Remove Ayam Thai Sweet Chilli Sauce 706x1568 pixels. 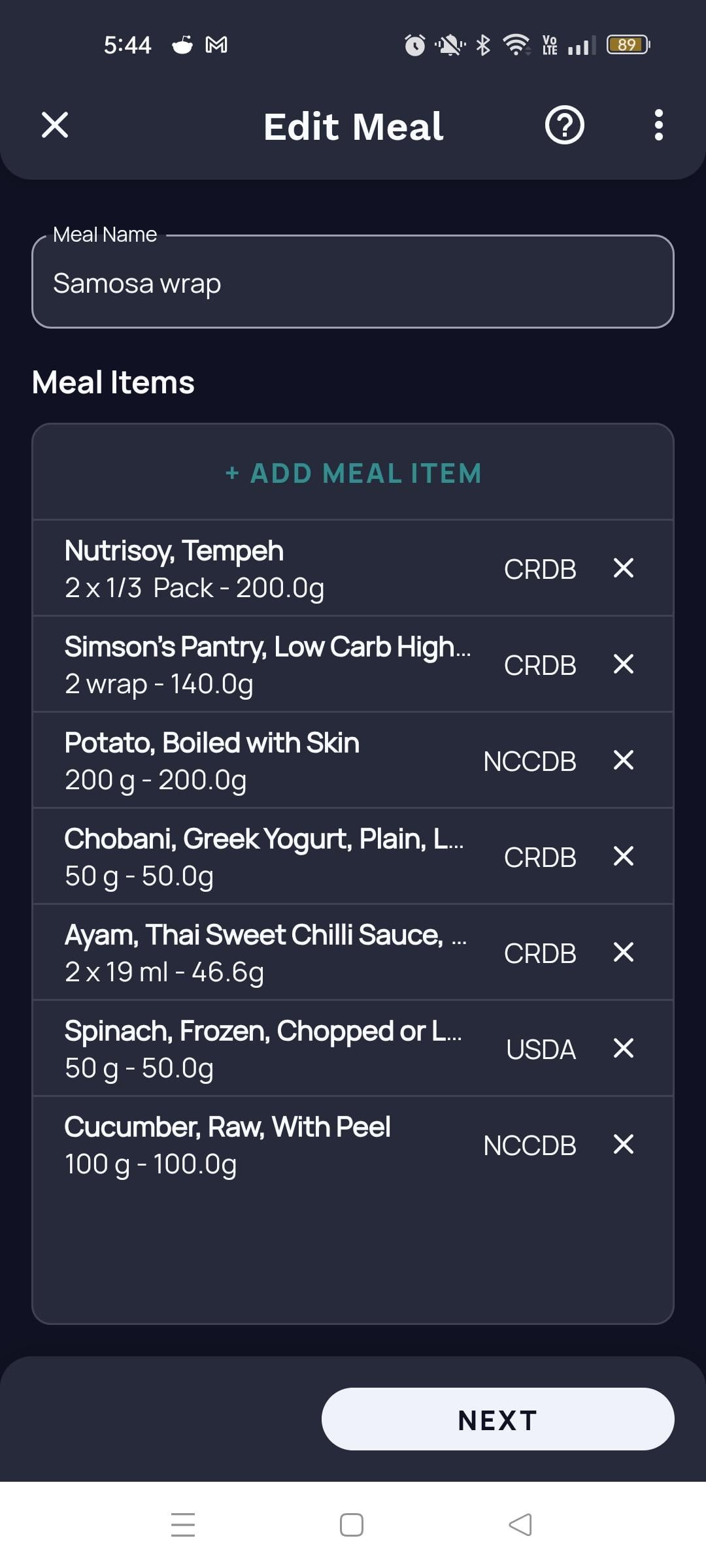624,952
